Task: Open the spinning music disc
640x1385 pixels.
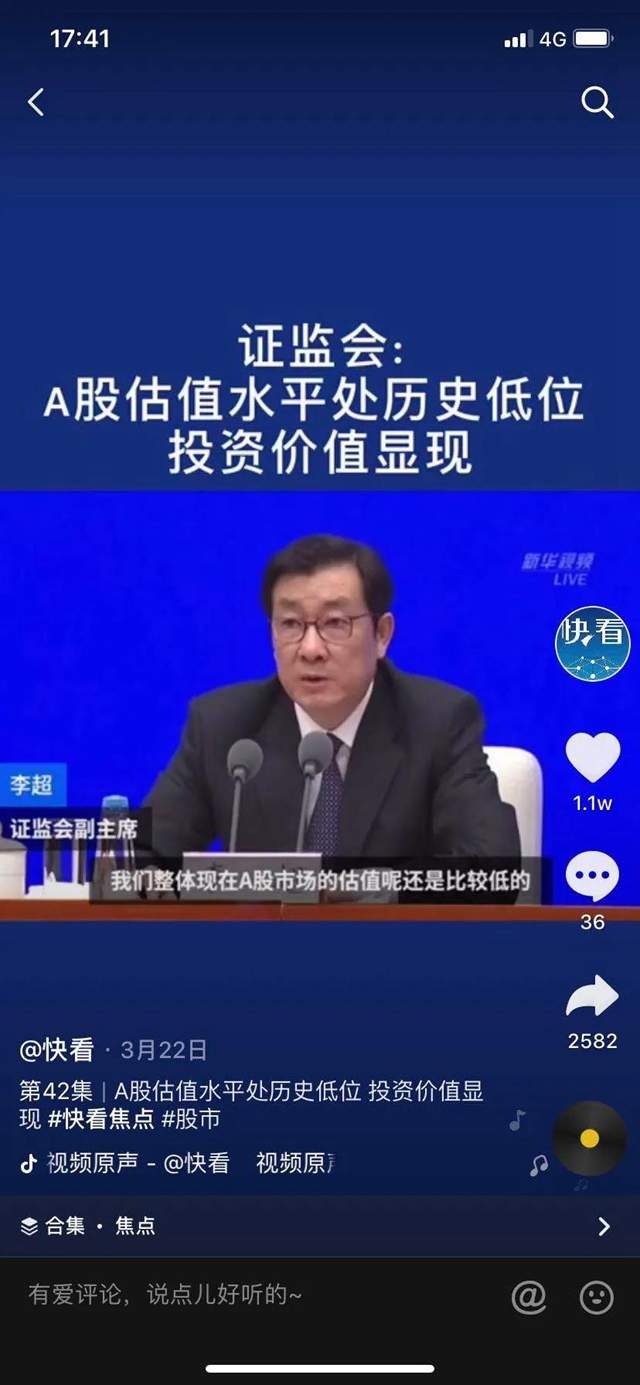Action: (x=589, y=1138)
